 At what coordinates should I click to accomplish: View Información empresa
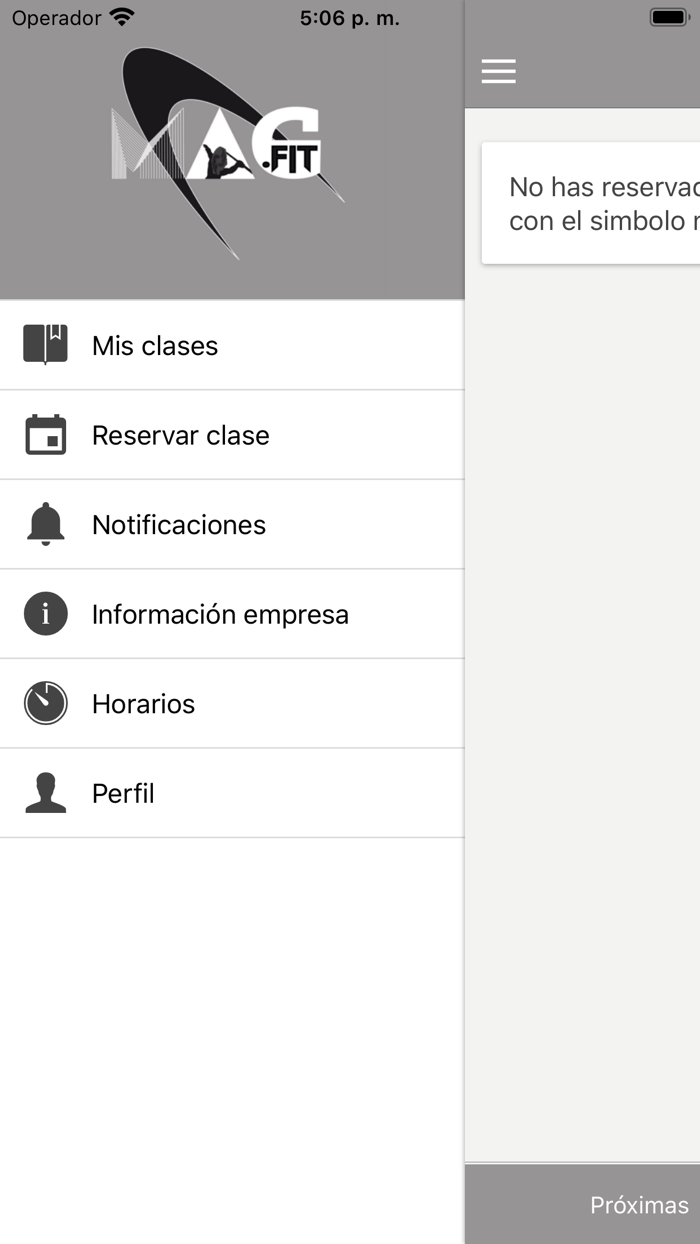[x=232, y=614]
